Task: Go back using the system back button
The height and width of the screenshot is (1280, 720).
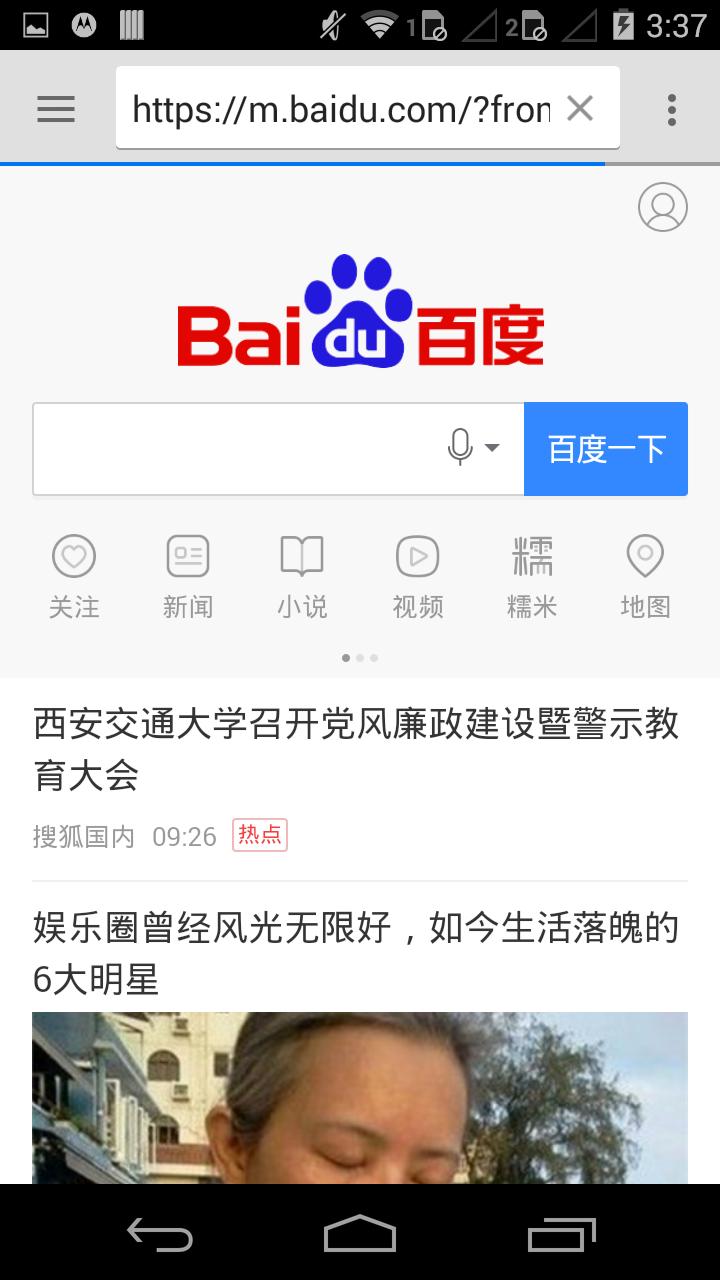Action: [x=160, y=1234]
